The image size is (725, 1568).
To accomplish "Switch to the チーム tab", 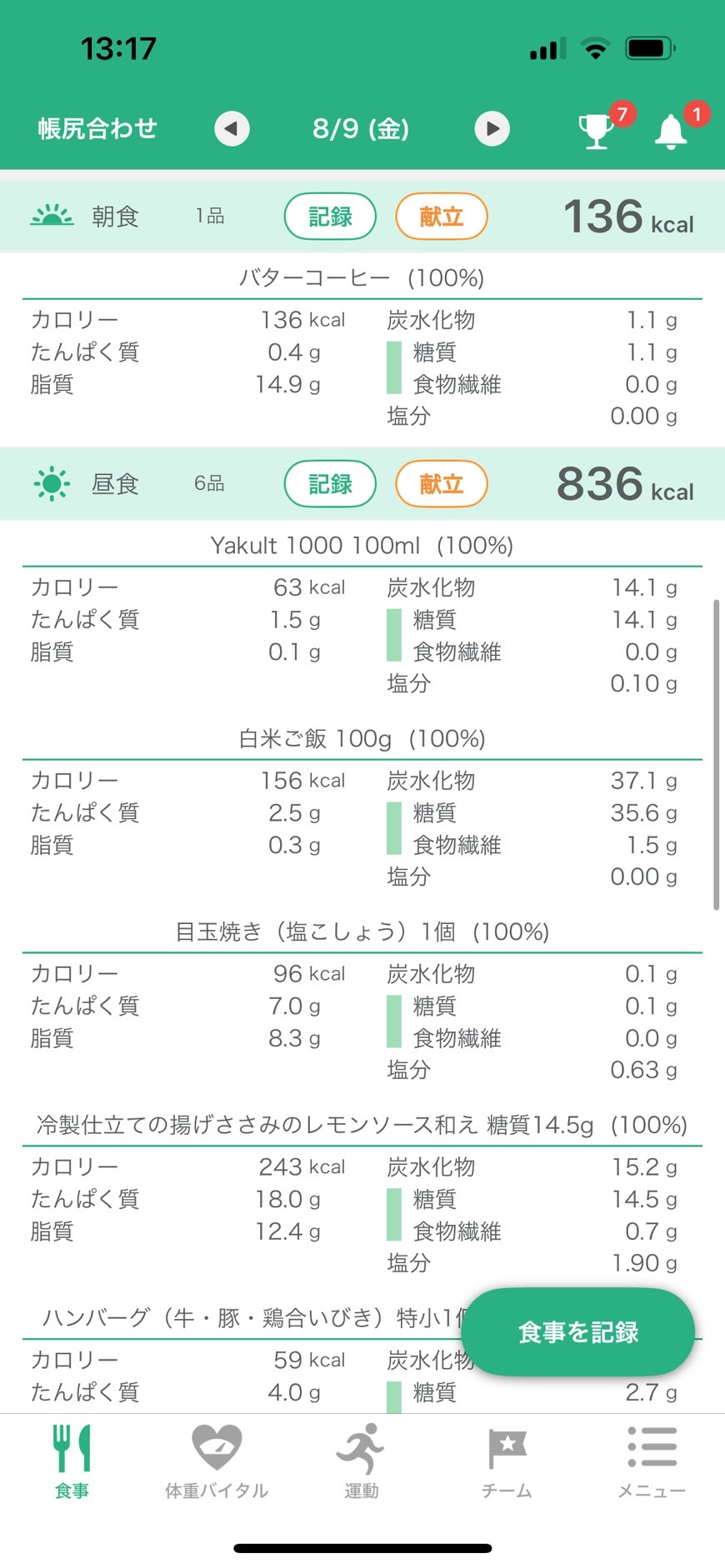I will pyautogui.click(x=507, y=1461).
